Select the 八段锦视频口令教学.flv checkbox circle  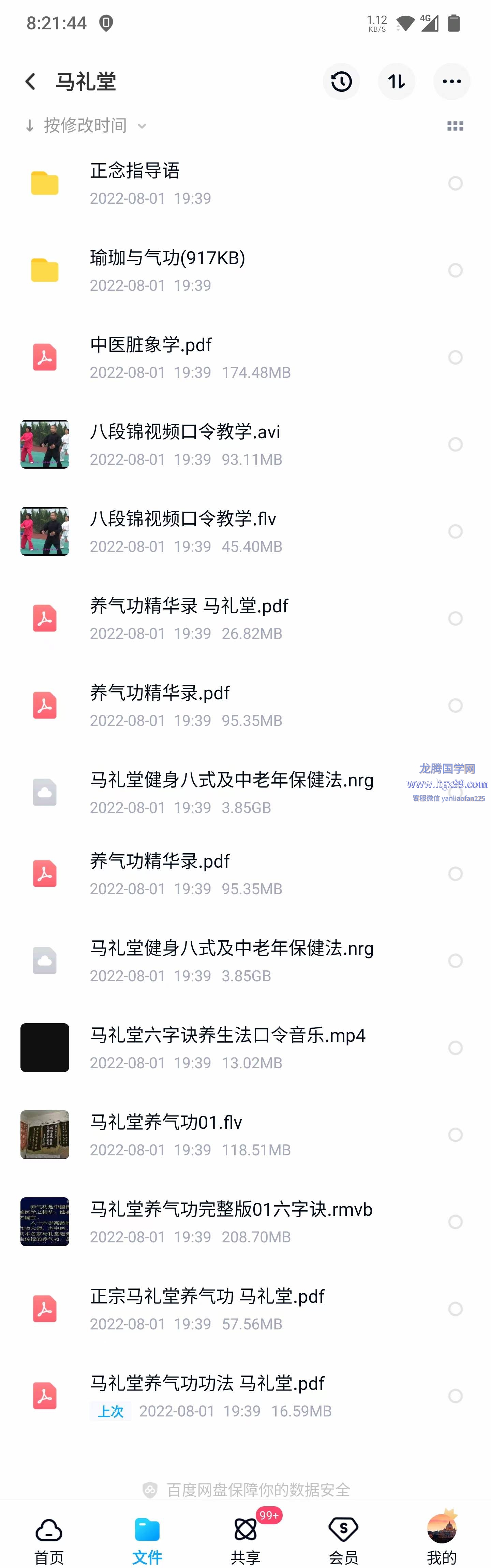(455, 531)
